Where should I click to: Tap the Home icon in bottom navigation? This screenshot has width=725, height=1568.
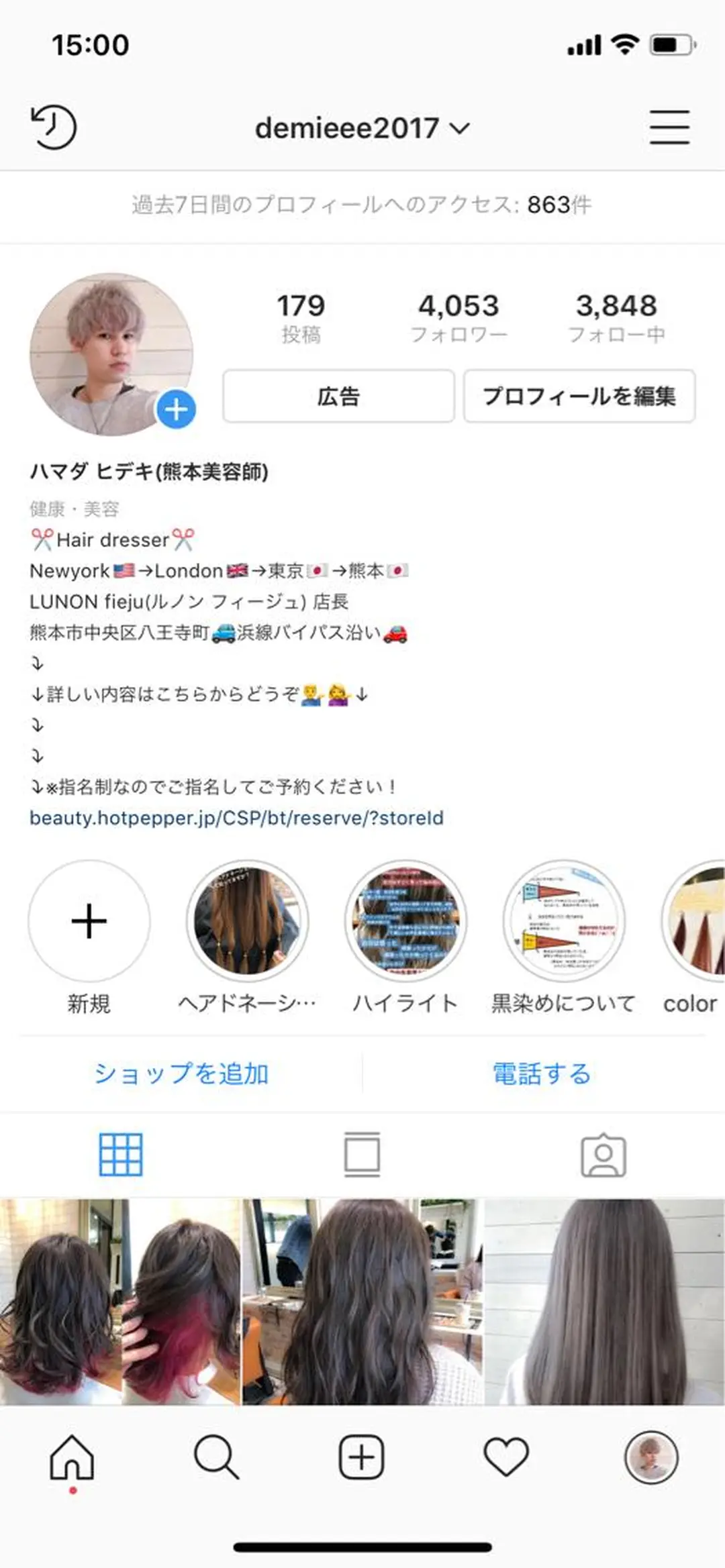coord(72,1456)
